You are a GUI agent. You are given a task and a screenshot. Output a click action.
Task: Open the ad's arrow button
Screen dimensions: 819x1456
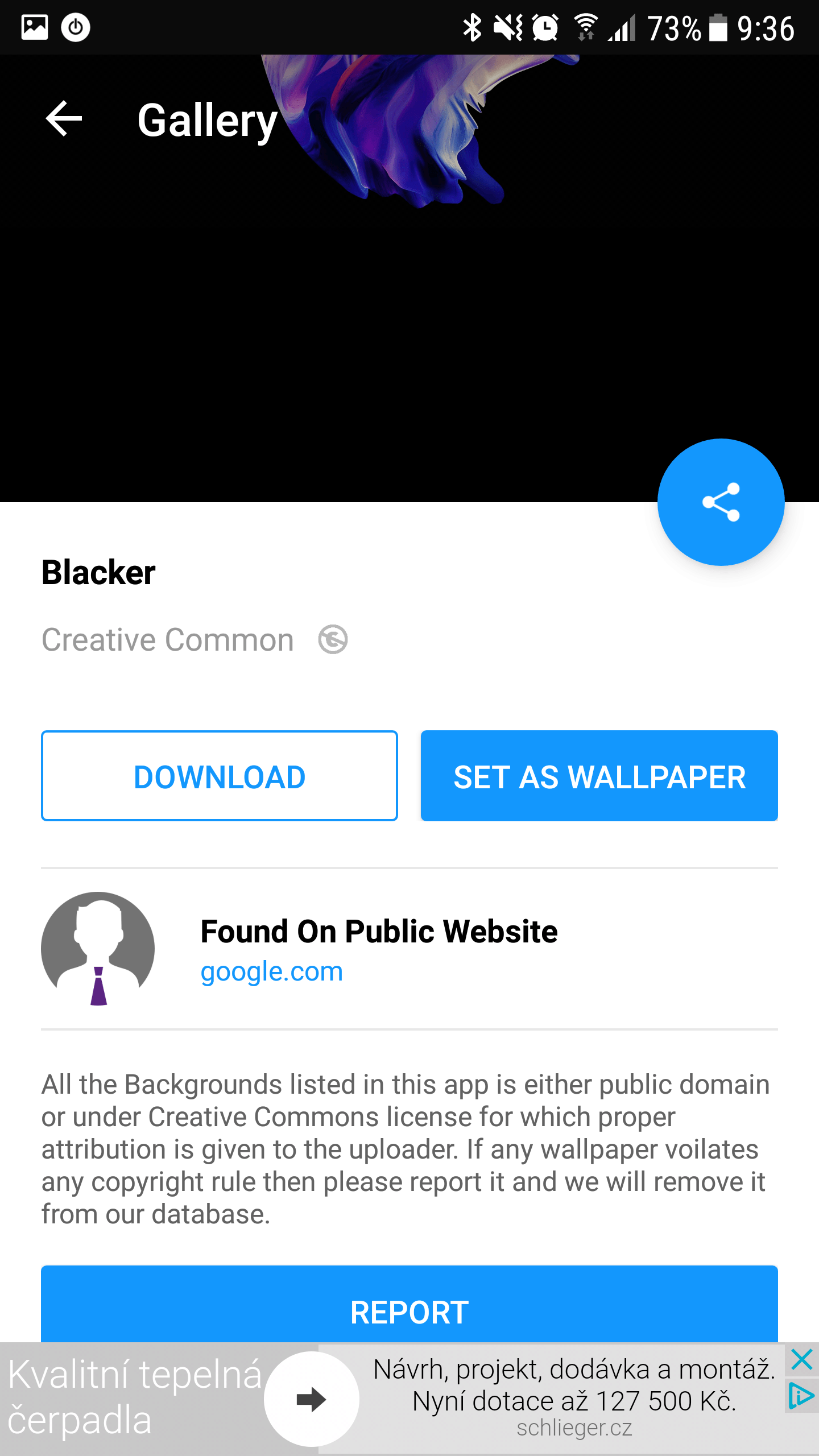tap(312, 1399)
